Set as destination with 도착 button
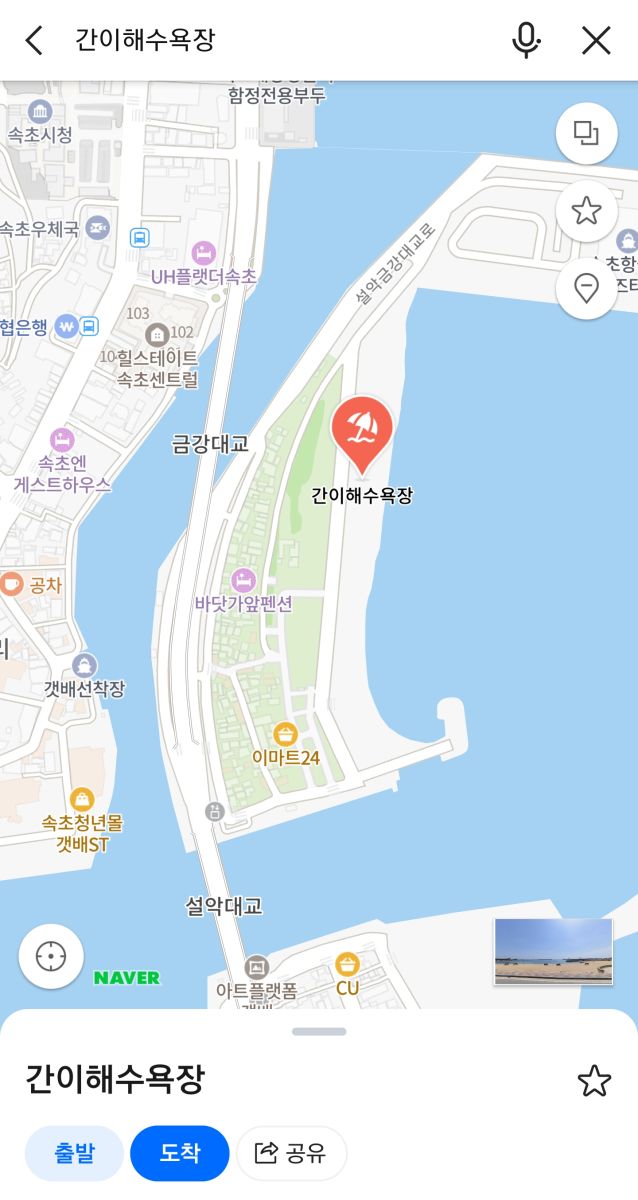Viewport: 638px width, 1200px height. tap(180, 1153)
